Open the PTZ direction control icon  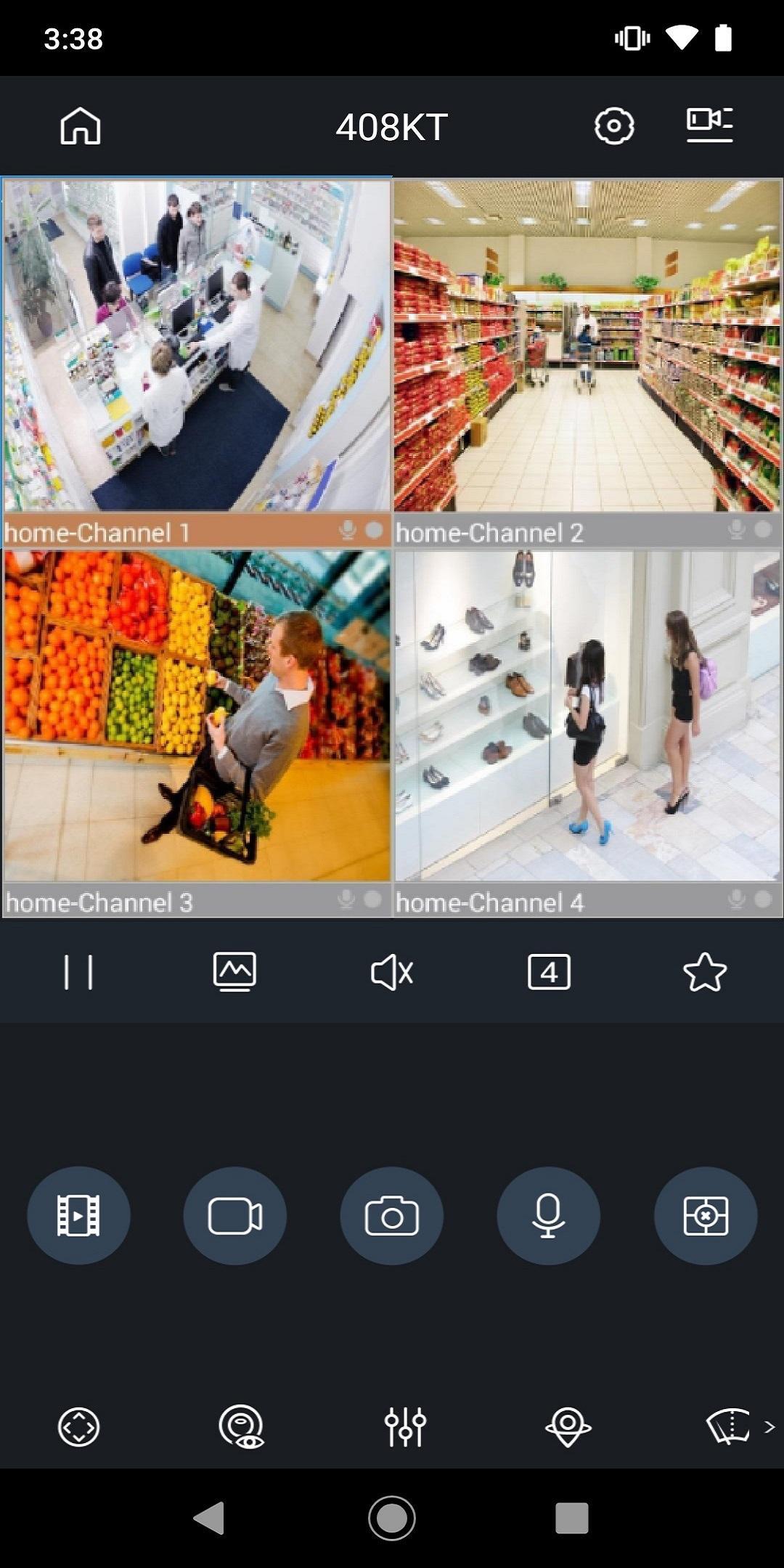(x=78, y=1426)
